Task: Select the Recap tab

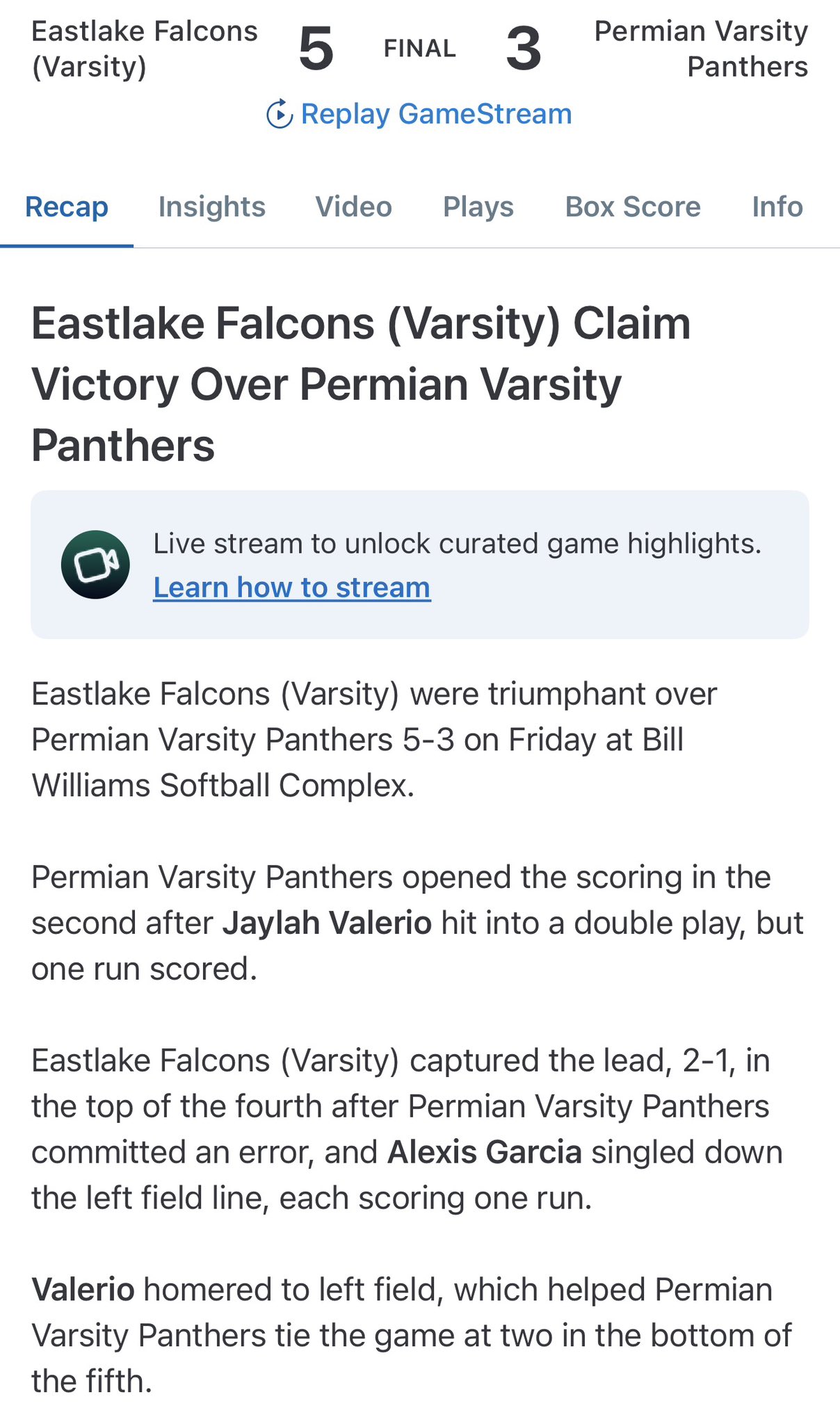Action: [x=67, y=207]
